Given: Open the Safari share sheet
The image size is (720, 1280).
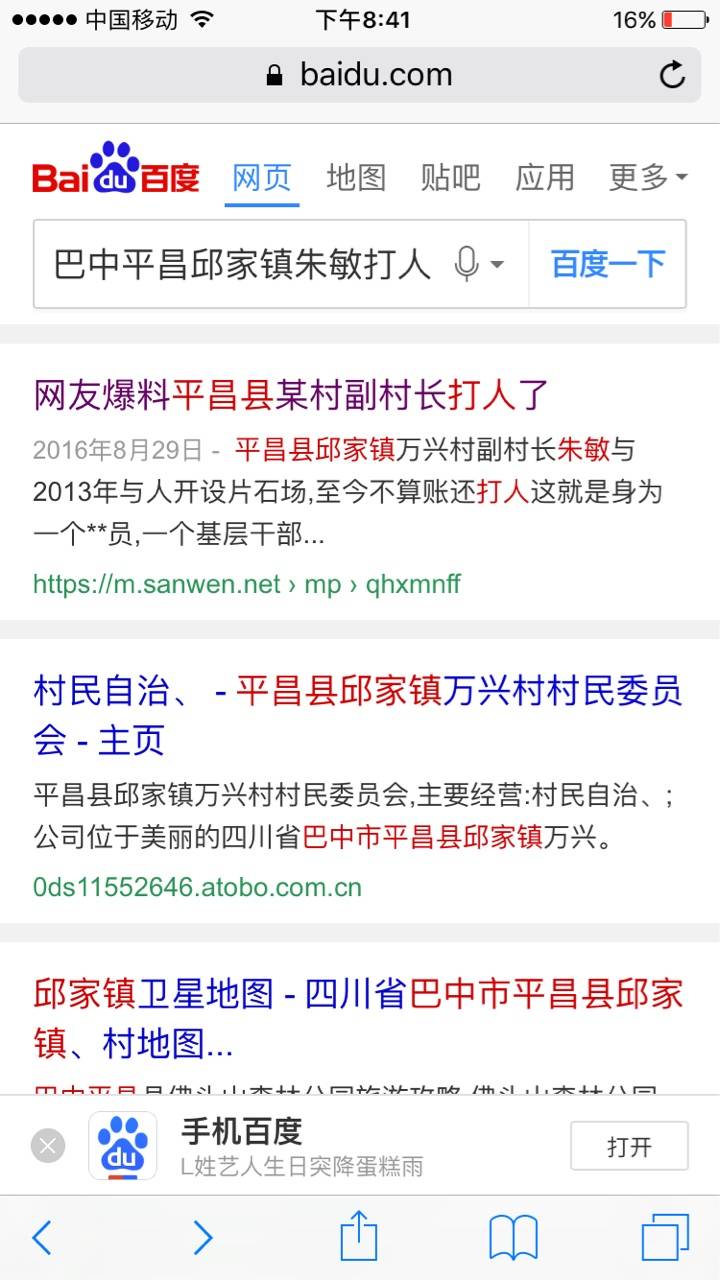Looking at the screenshot, I should point(359,1236).
